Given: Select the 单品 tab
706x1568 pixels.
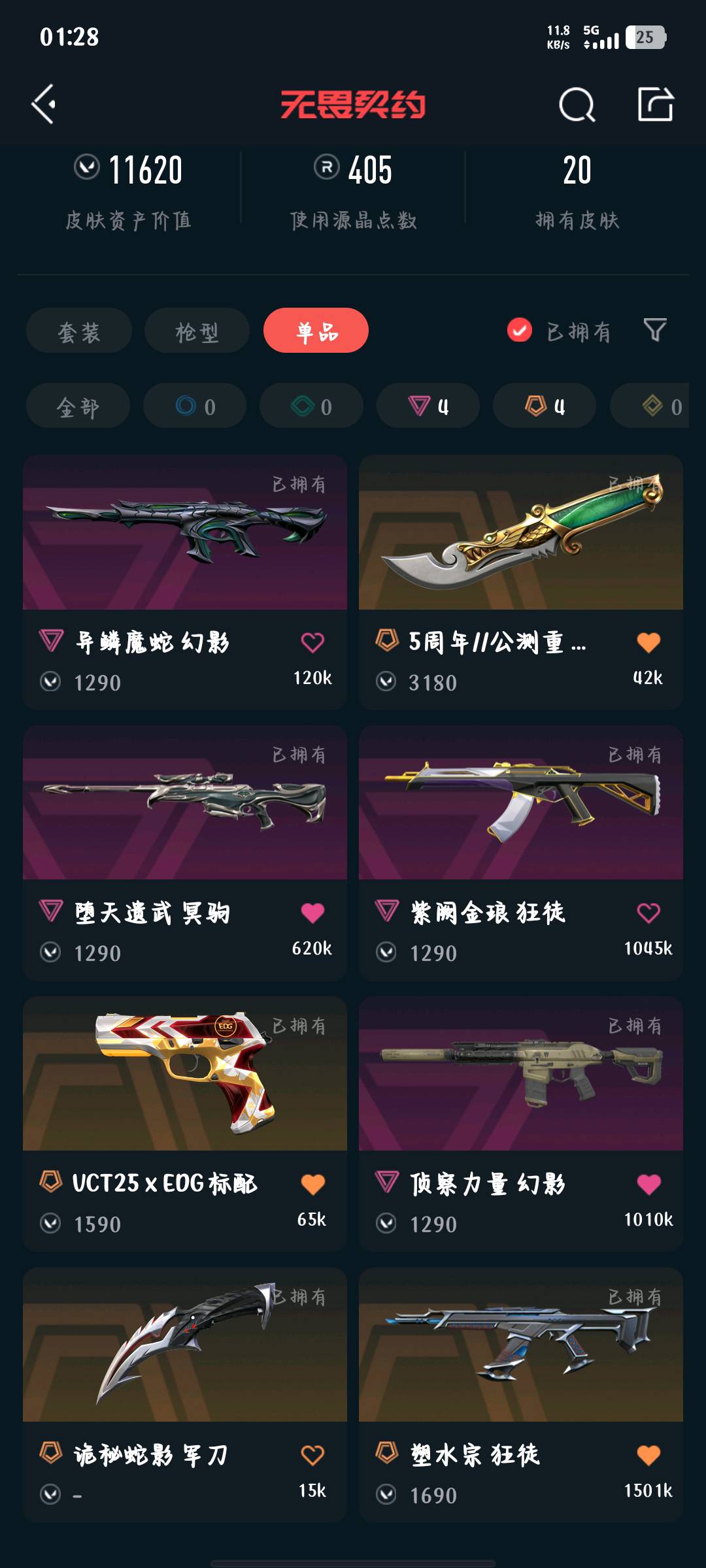Looking at the screenshot, I should point(316,331).
